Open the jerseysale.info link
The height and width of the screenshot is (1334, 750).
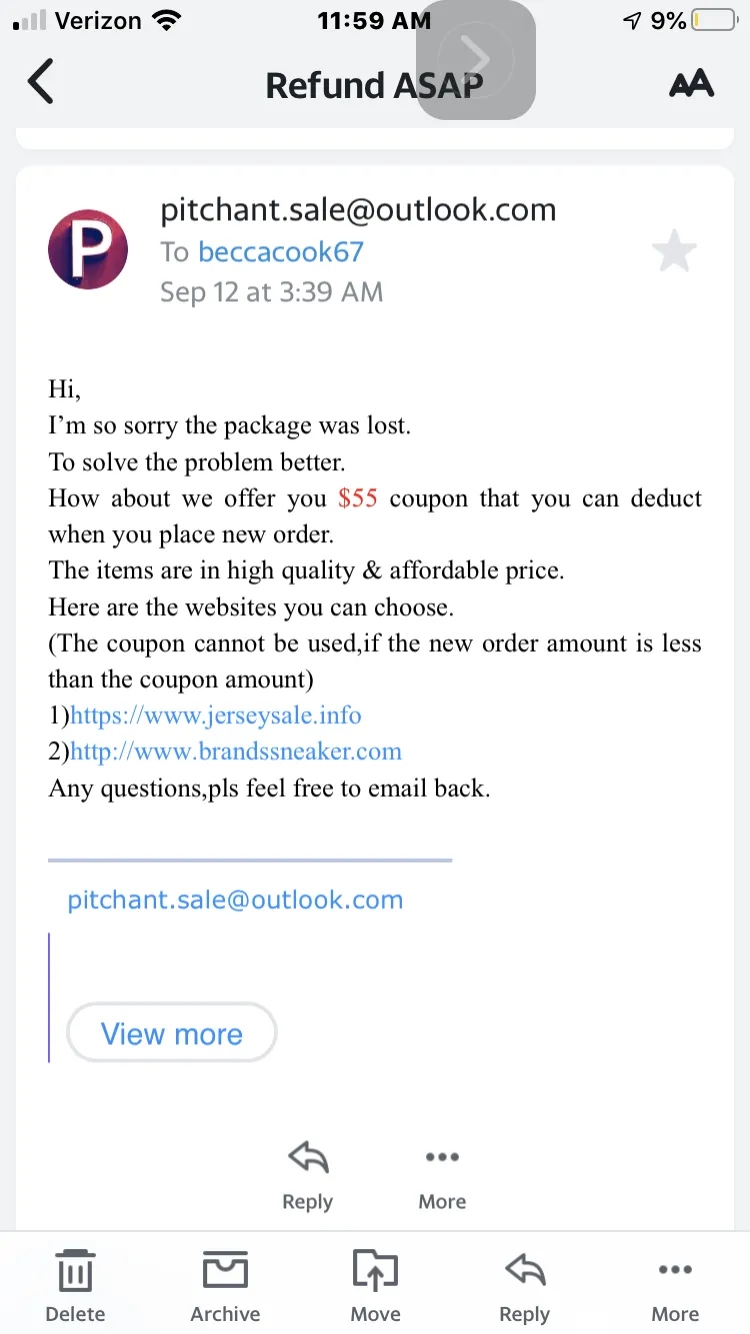pyautogui.click(x=216, y=715)
